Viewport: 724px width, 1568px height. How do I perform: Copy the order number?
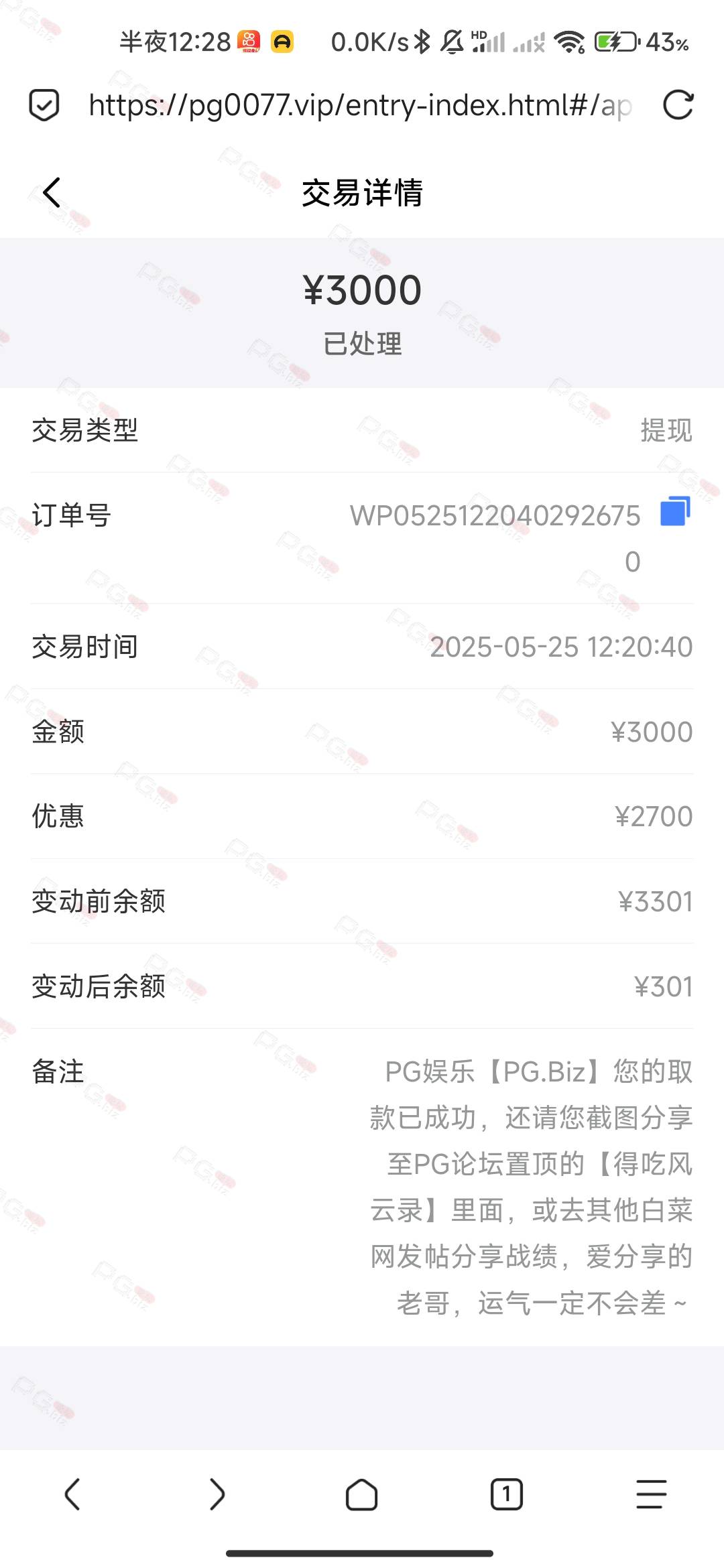[x=675, y=511]
